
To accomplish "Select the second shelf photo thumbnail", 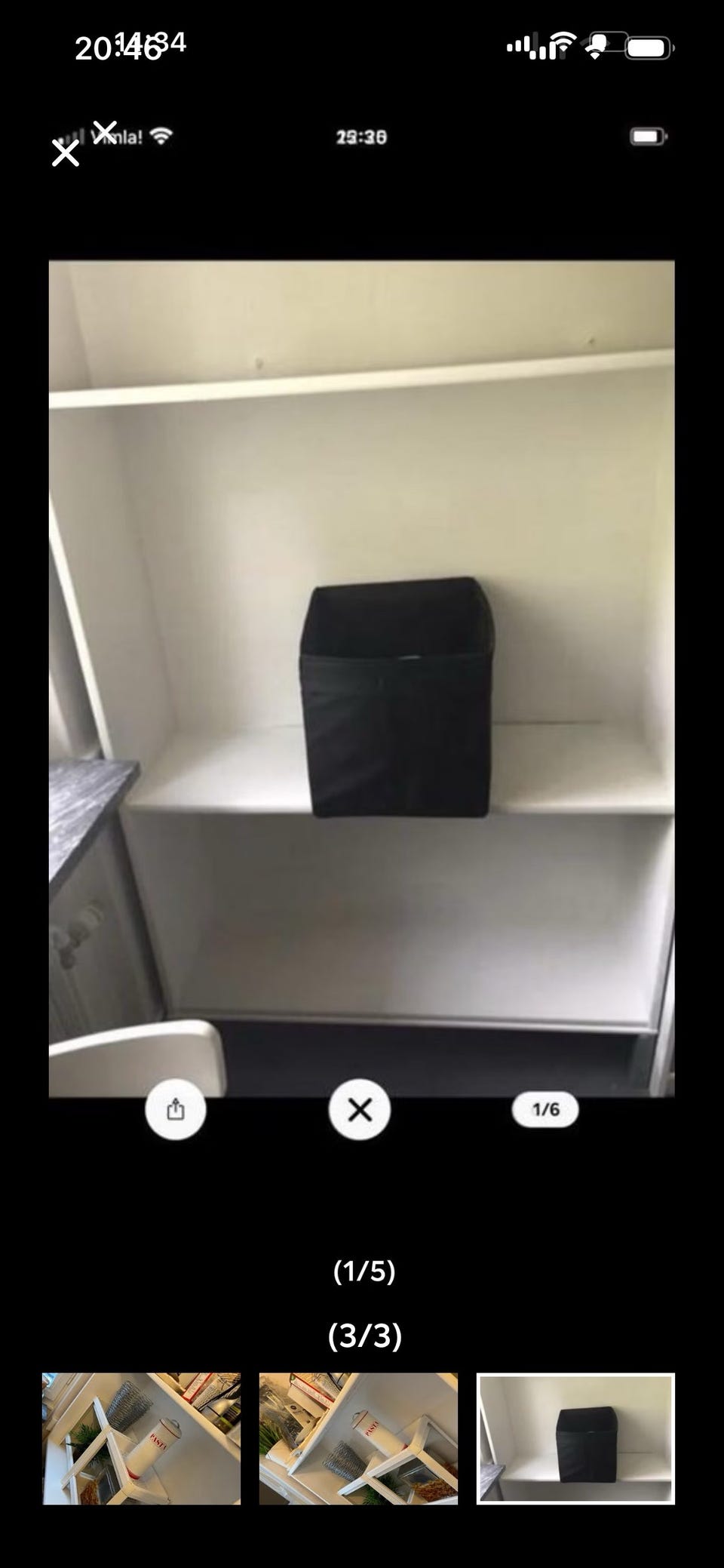I will pos(358,1438).
